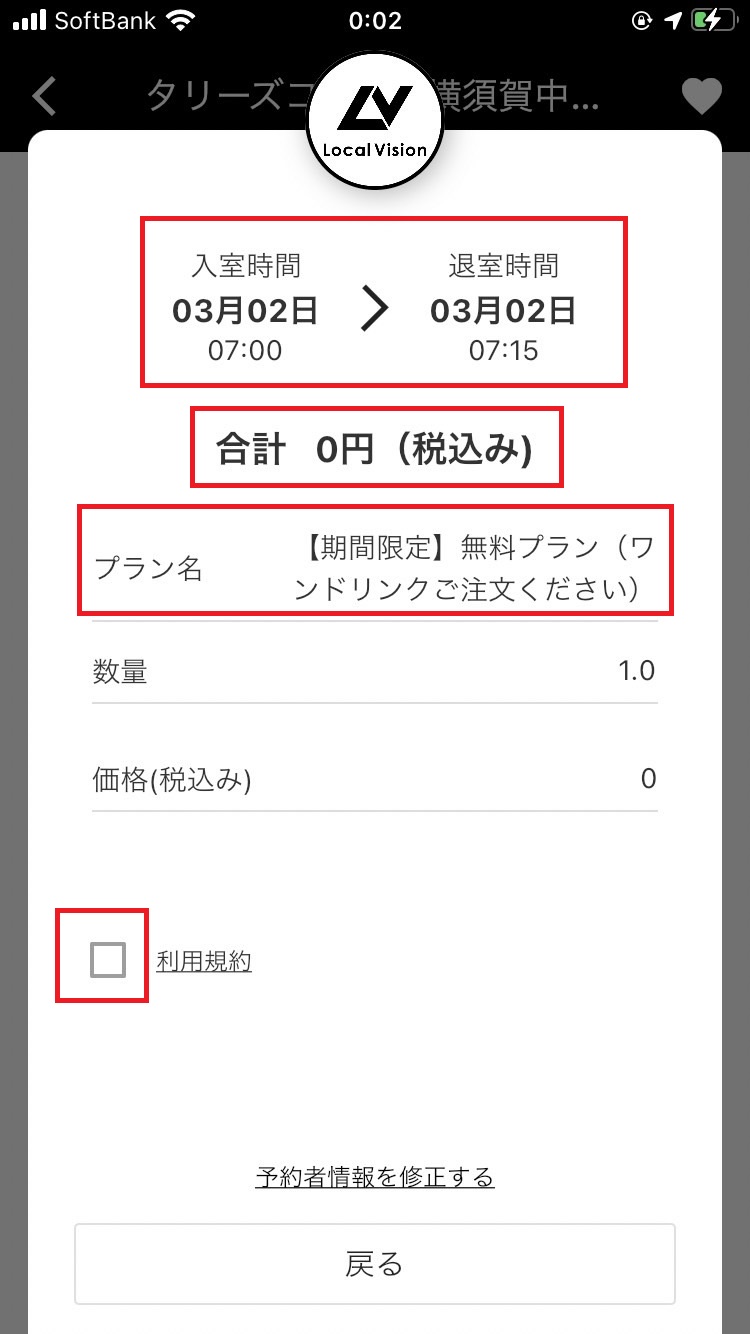Image resolution: width=750 pixels, height=1334 pixels.
Task: Go back with the top-left arrow
Action: pyautogui.click(x=45, y=97)
